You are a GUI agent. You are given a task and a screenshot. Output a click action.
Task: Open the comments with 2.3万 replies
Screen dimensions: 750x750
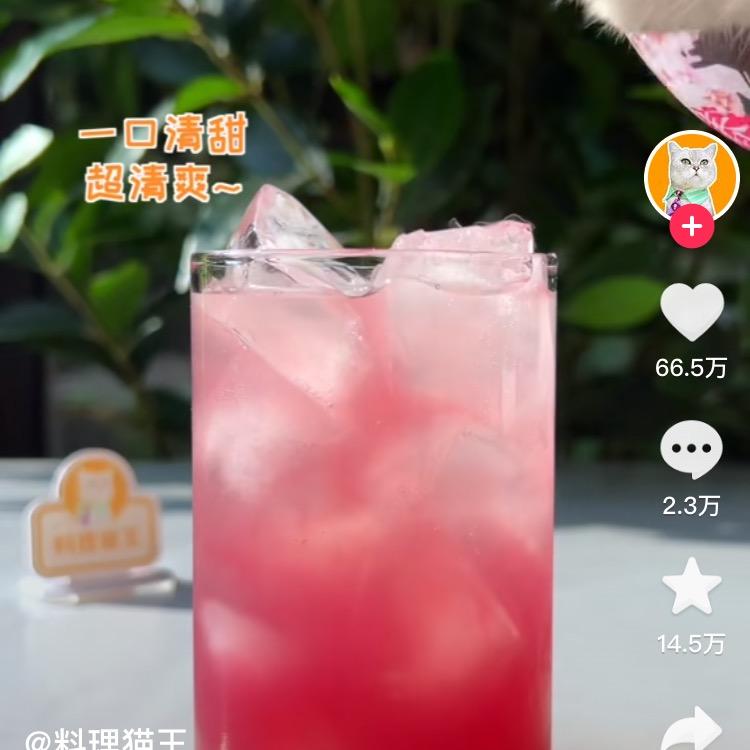[691, 450]
